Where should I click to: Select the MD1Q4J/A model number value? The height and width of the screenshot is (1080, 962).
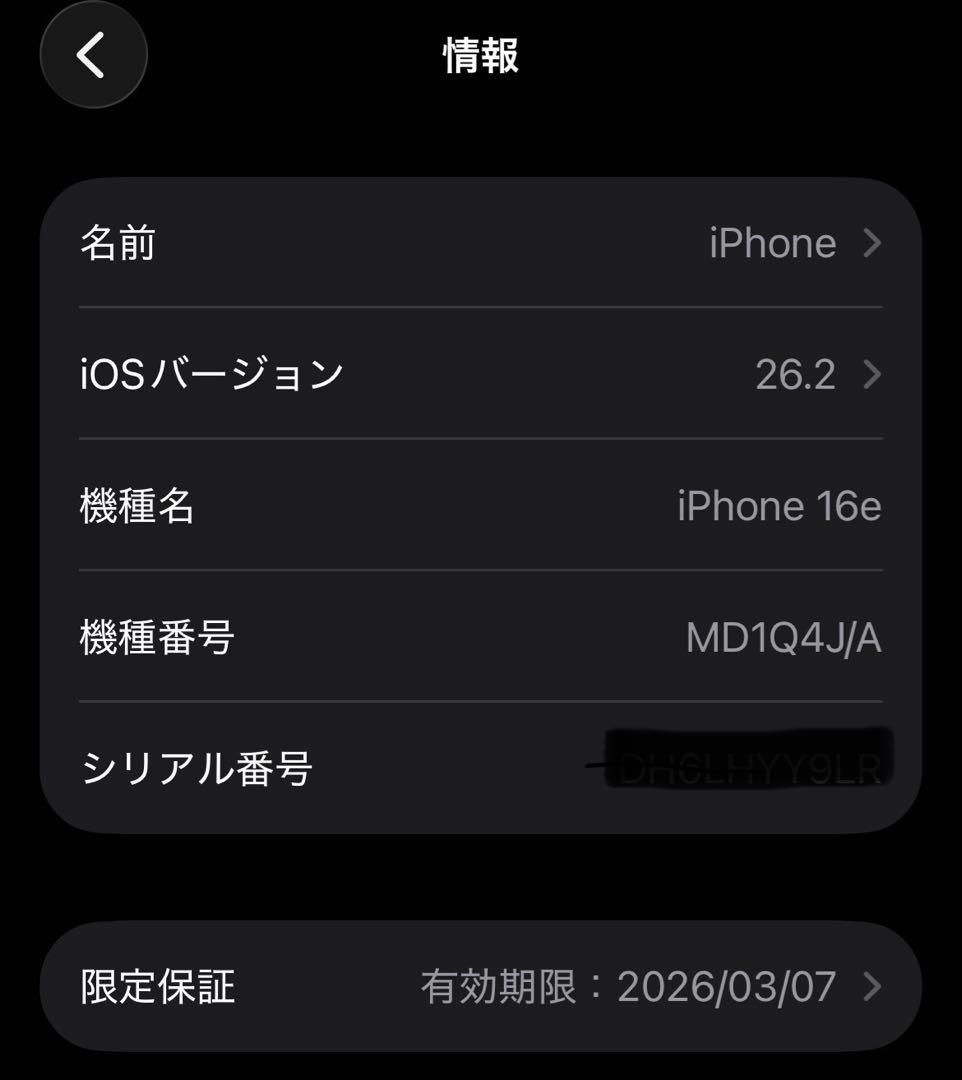click(x=784, y=635)
